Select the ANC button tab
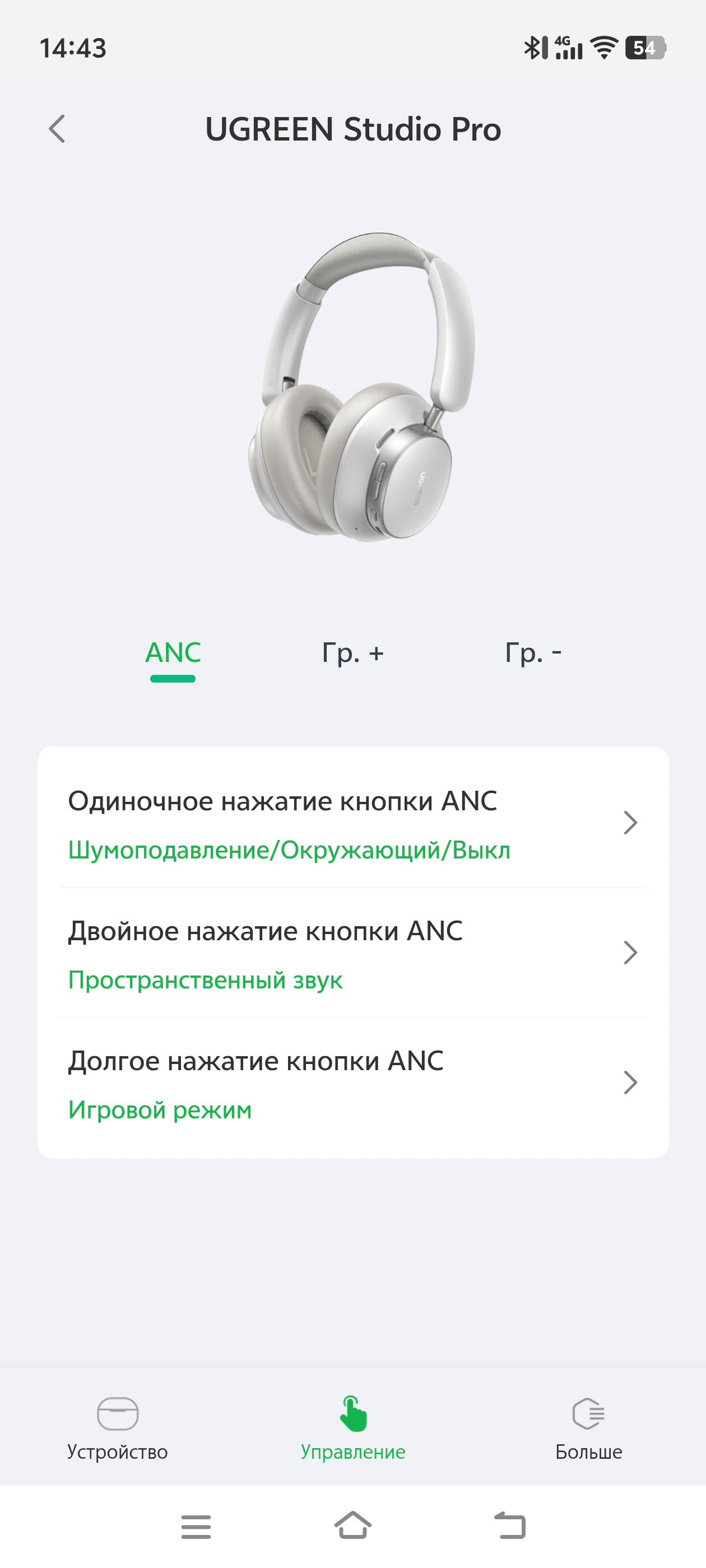Image resolution: width=706 pixels, height=1568 pixels. pos(173,653)
